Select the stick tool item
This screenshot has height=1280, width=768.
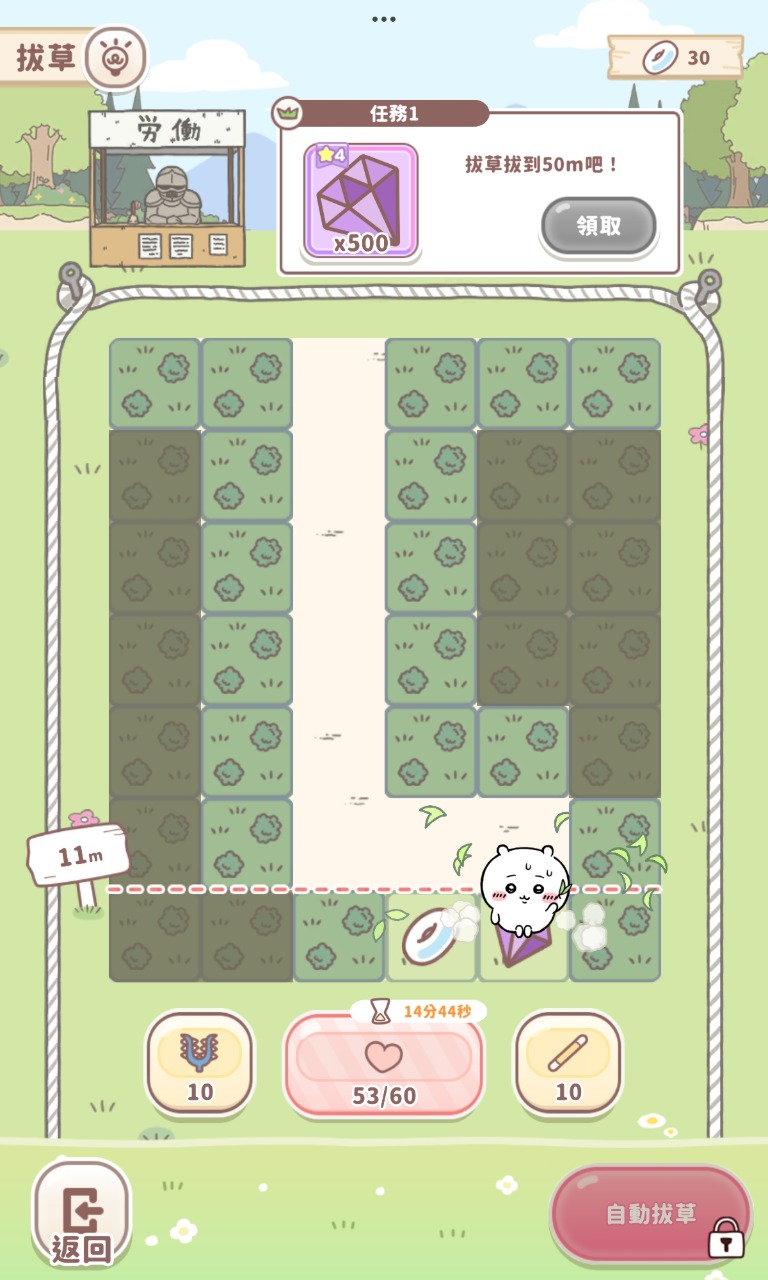pos(568,1062)
